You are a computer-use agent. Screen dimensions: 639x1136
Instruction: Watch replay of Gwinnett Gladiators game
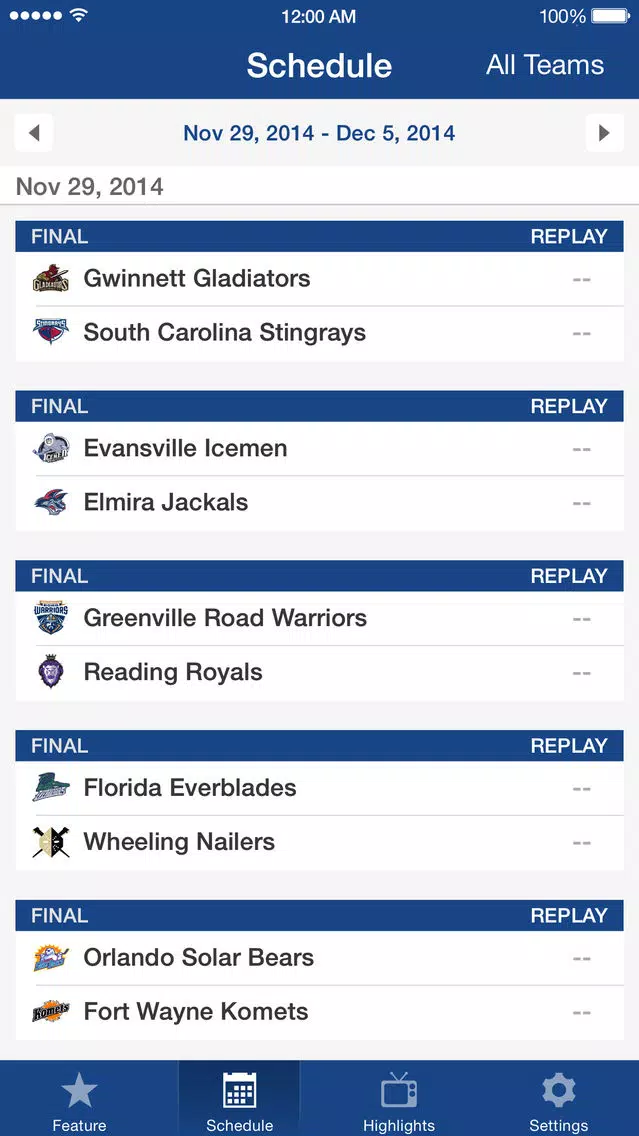point(569,237)
